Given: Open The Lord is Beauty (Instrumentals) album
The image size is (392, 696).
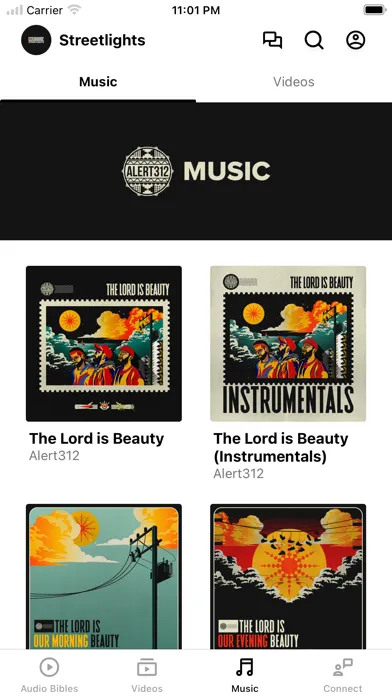Looking at the screenshot, I should (288, 344).
